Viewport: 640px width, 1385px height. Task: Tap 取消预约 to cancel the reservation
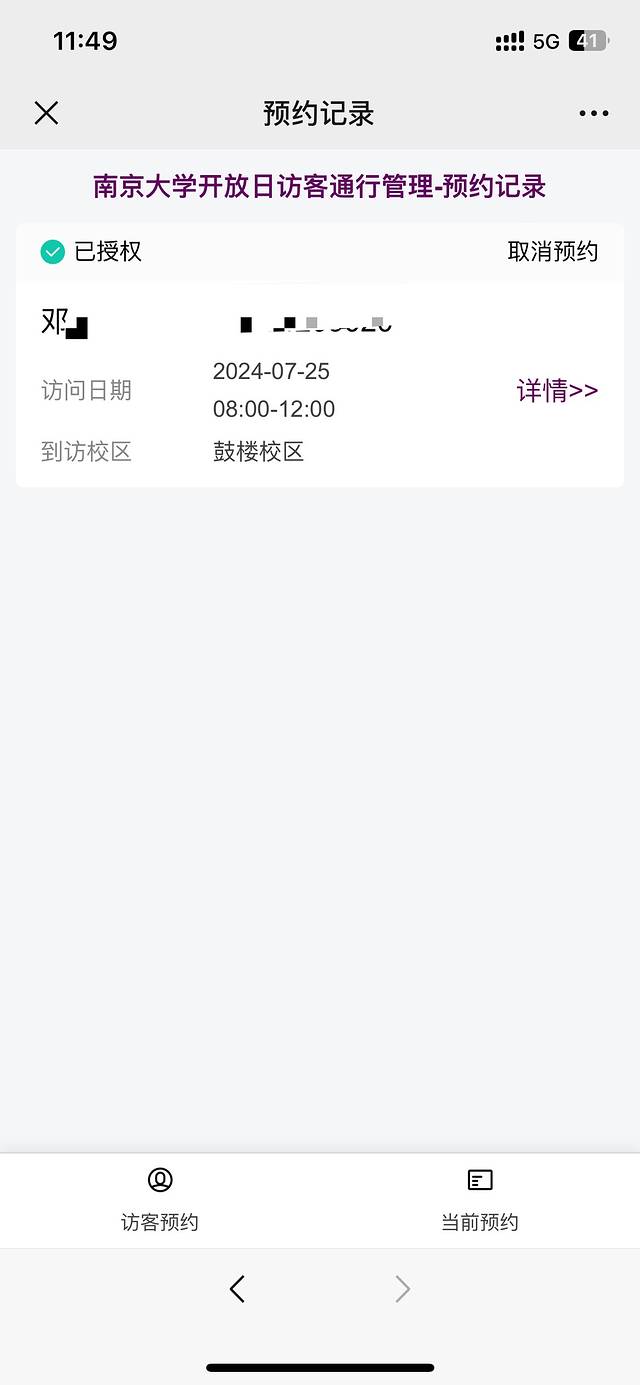552,252
